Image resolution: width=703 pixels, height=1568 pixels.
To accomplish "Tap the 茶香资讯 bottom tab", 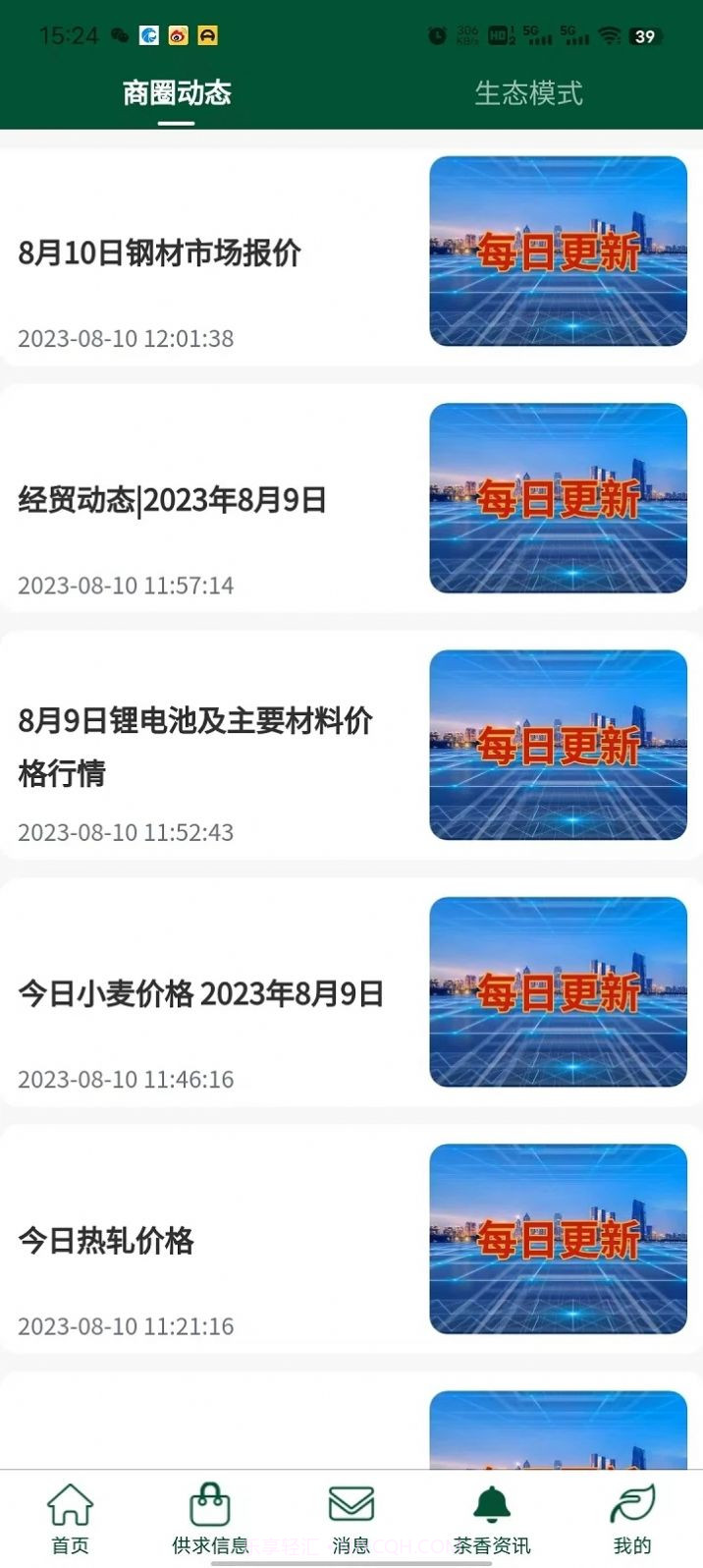I will [491, 1518].
